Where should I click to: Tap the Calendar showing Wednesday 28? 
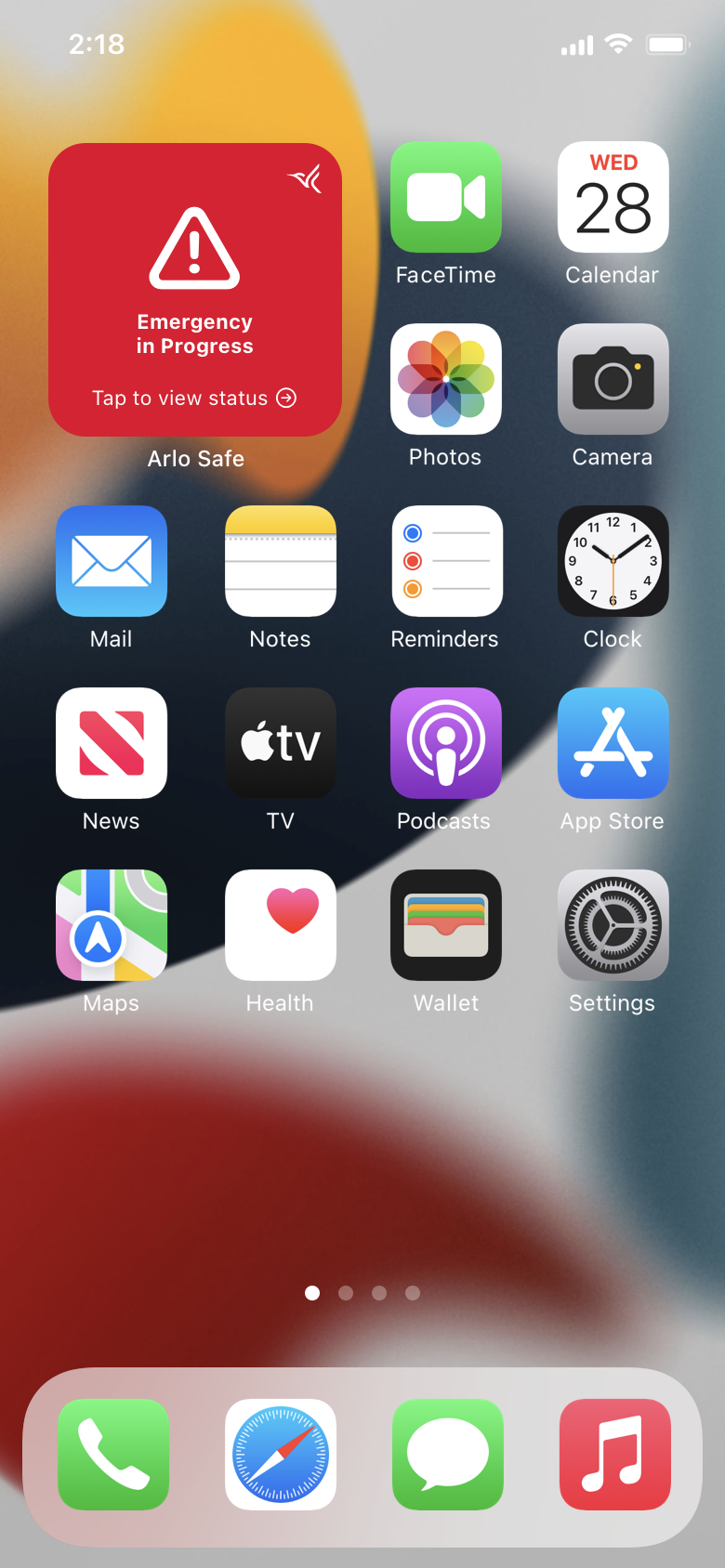pos(613,197)
